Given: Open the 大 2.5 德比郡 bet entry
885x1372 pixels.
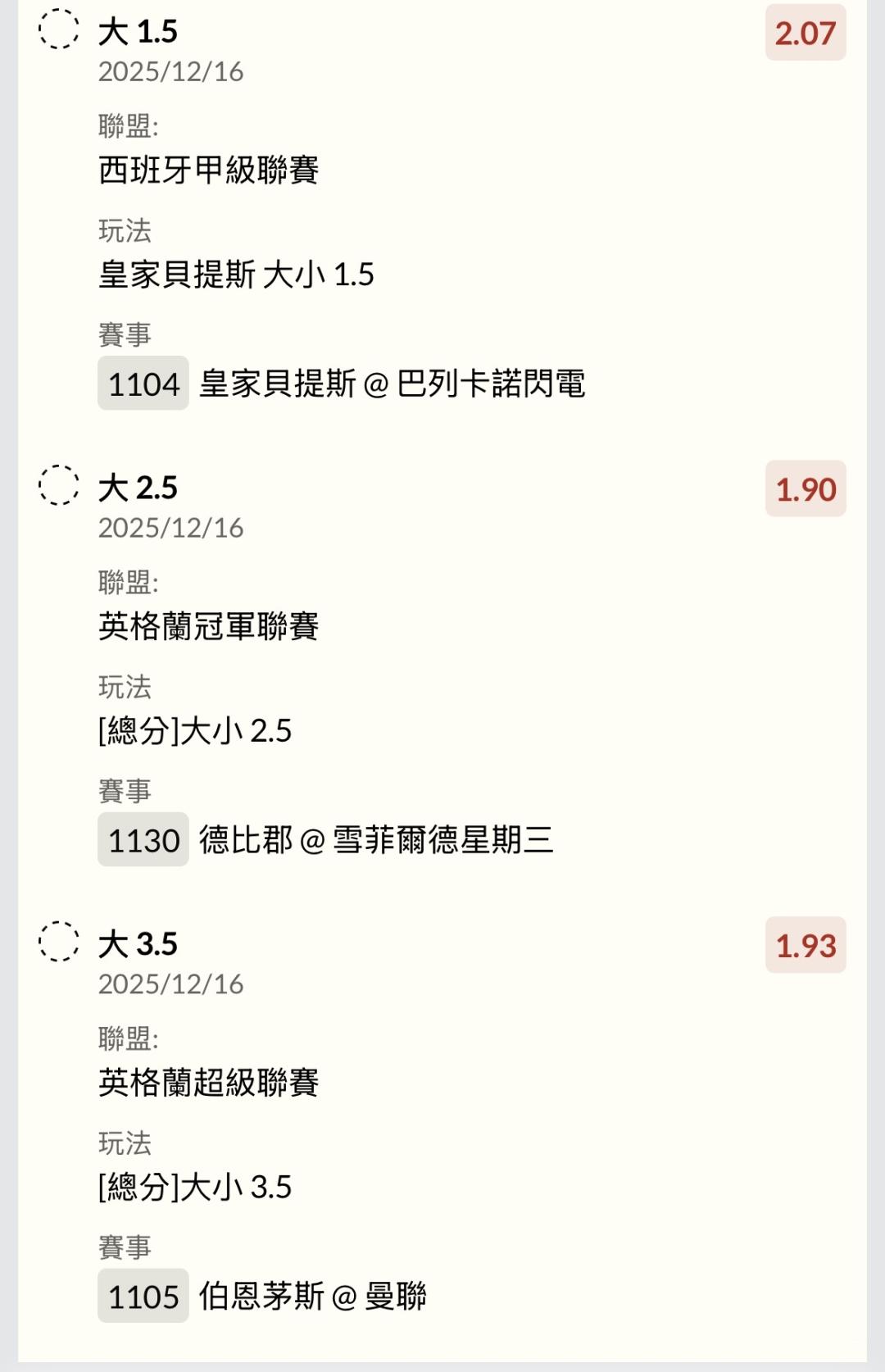Looking at the screenshot, I should (138, 488).
